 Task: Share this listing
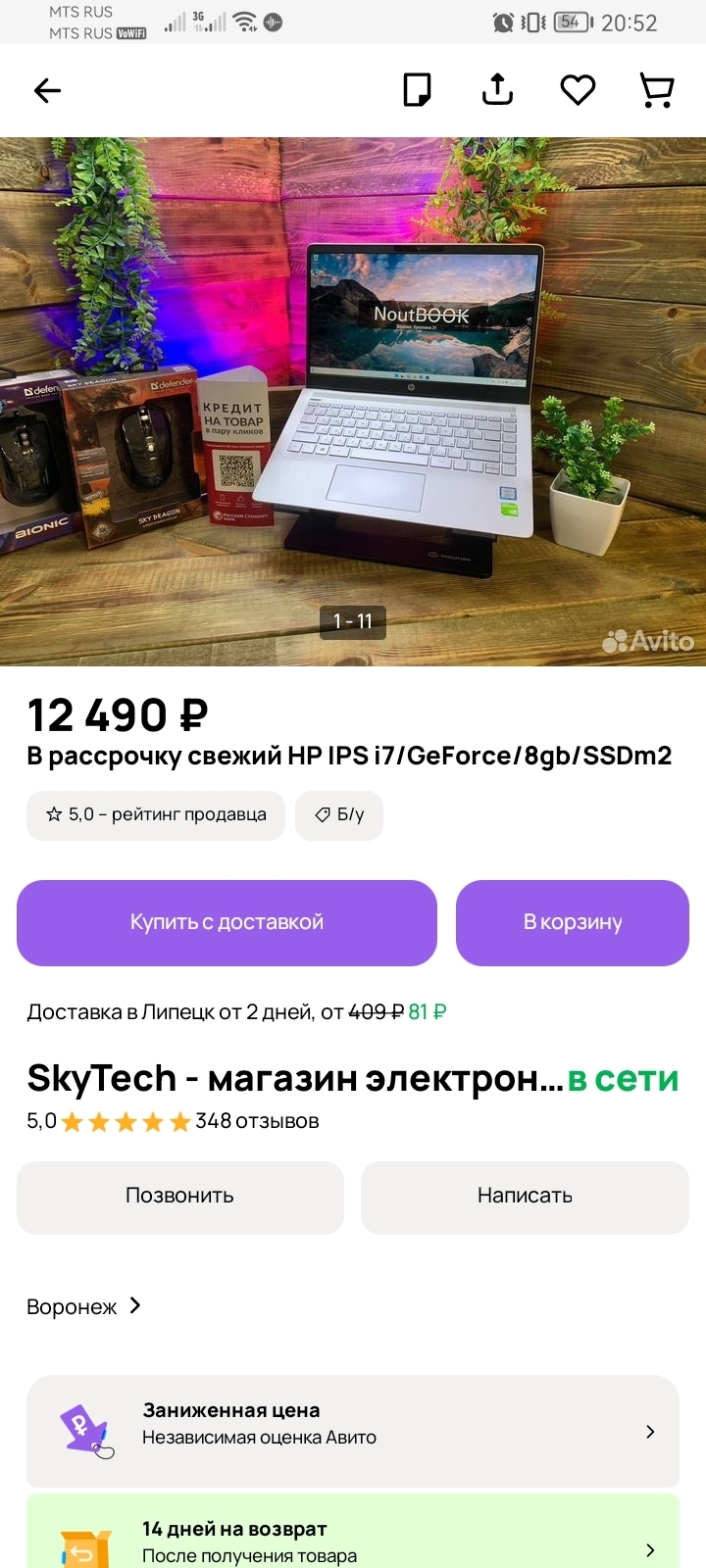pyautogui.click(x=498, y=89)
